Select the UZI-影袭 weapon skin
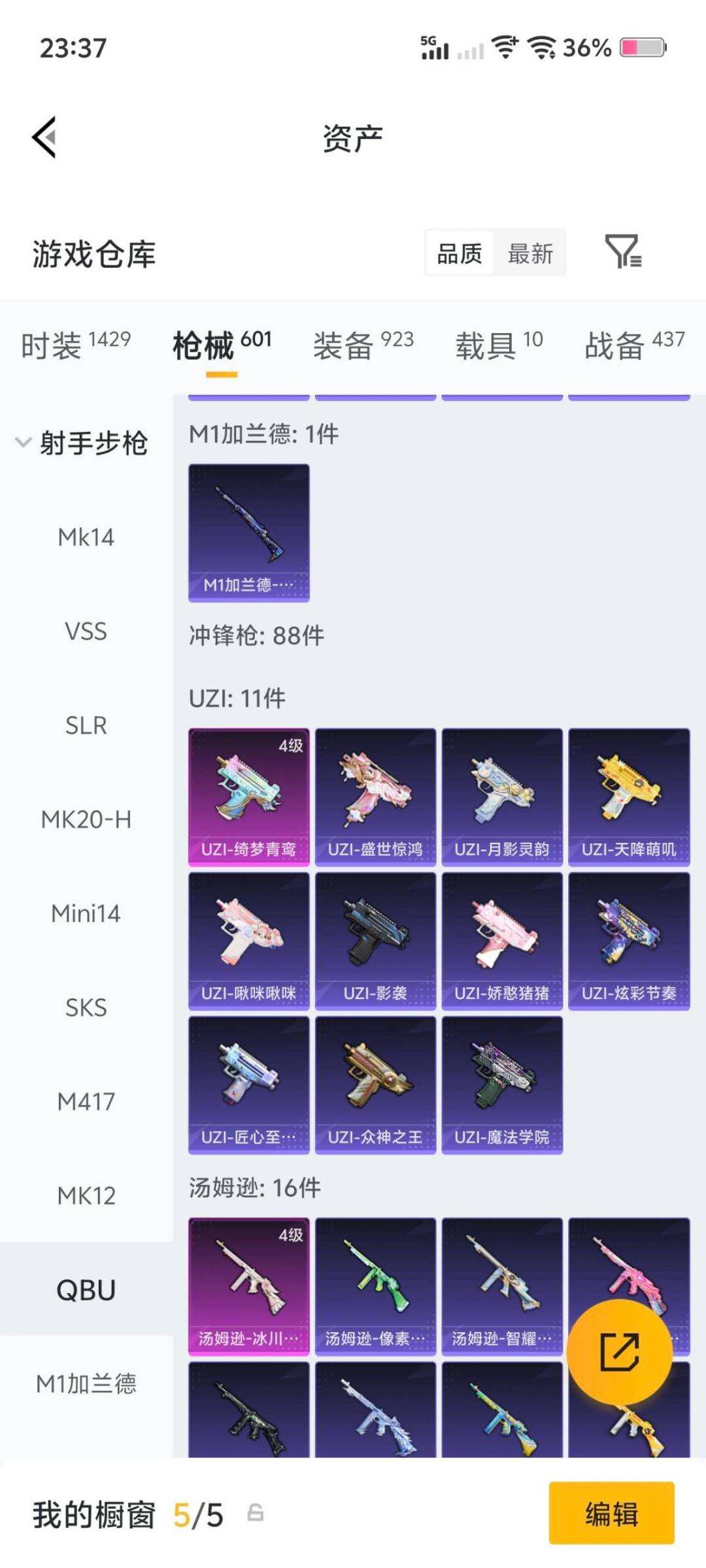This screenshot has height=1568, width=706. tap(375, 939)
